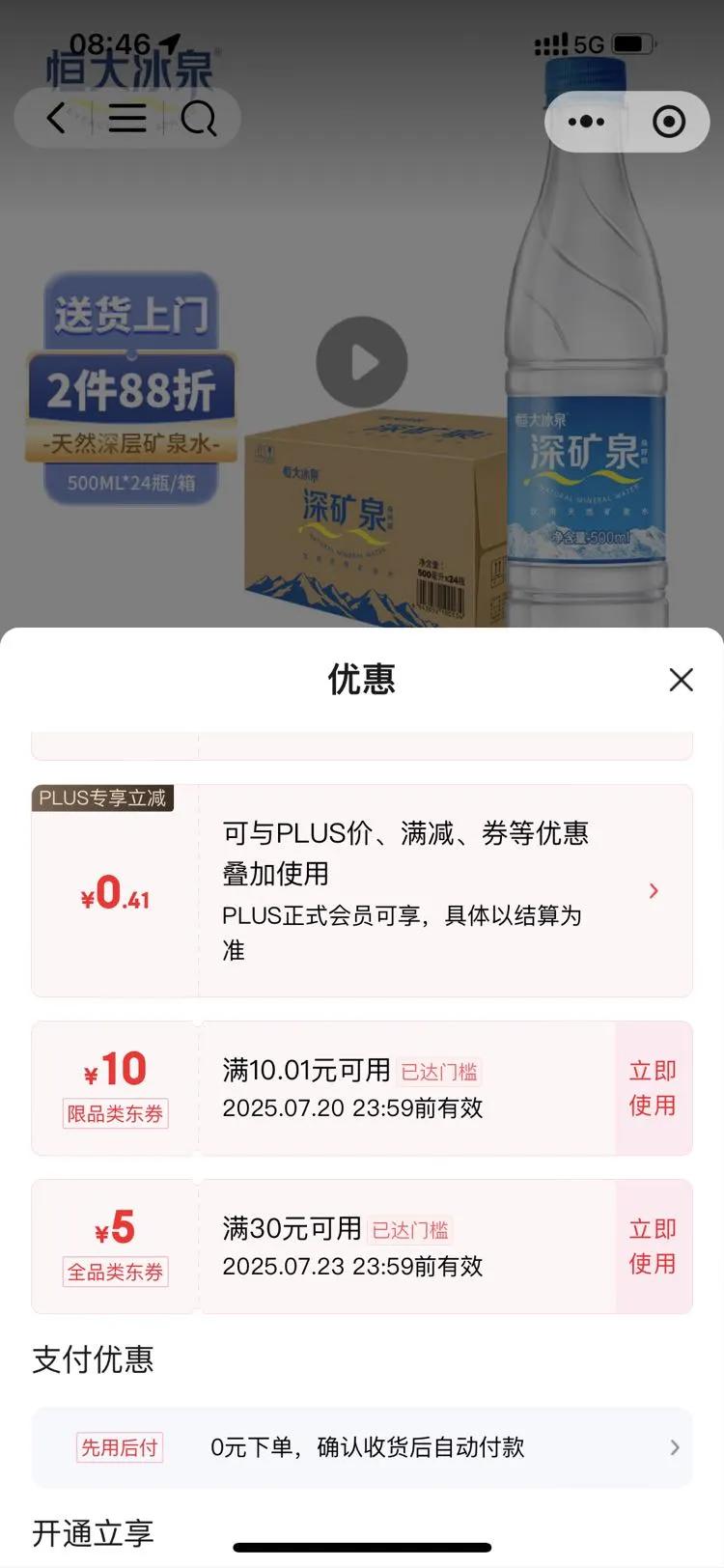Open the 先用后付 payment offer row
This screenshot has width=724, height=1568.
362,1447
